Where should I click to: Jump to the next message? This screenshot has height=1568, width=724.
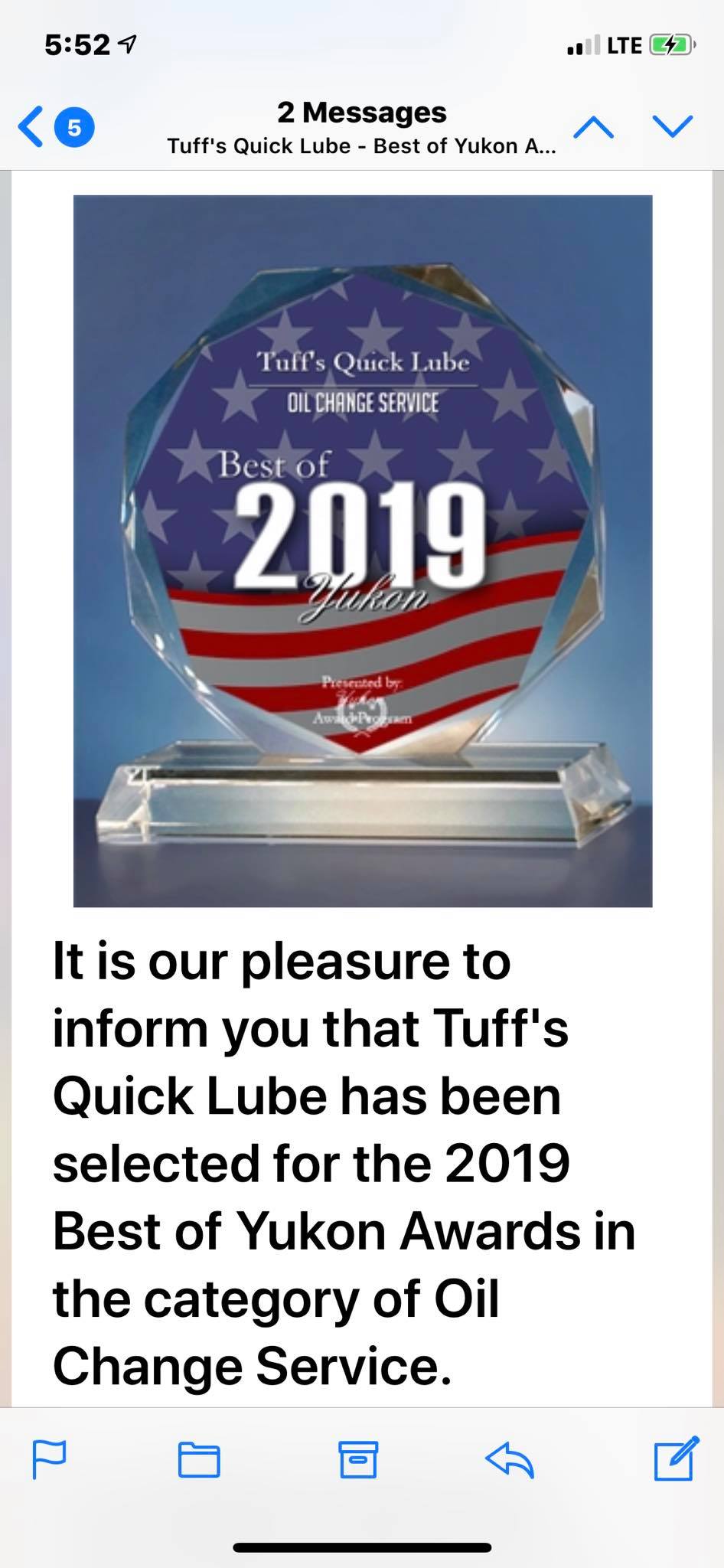(672, 127)
